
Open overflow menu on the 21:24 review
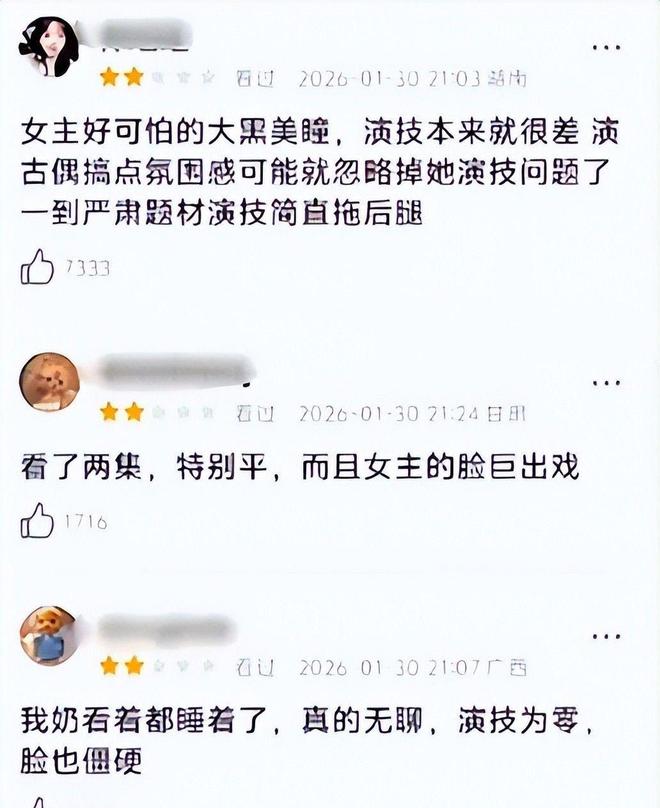point(606,383)
